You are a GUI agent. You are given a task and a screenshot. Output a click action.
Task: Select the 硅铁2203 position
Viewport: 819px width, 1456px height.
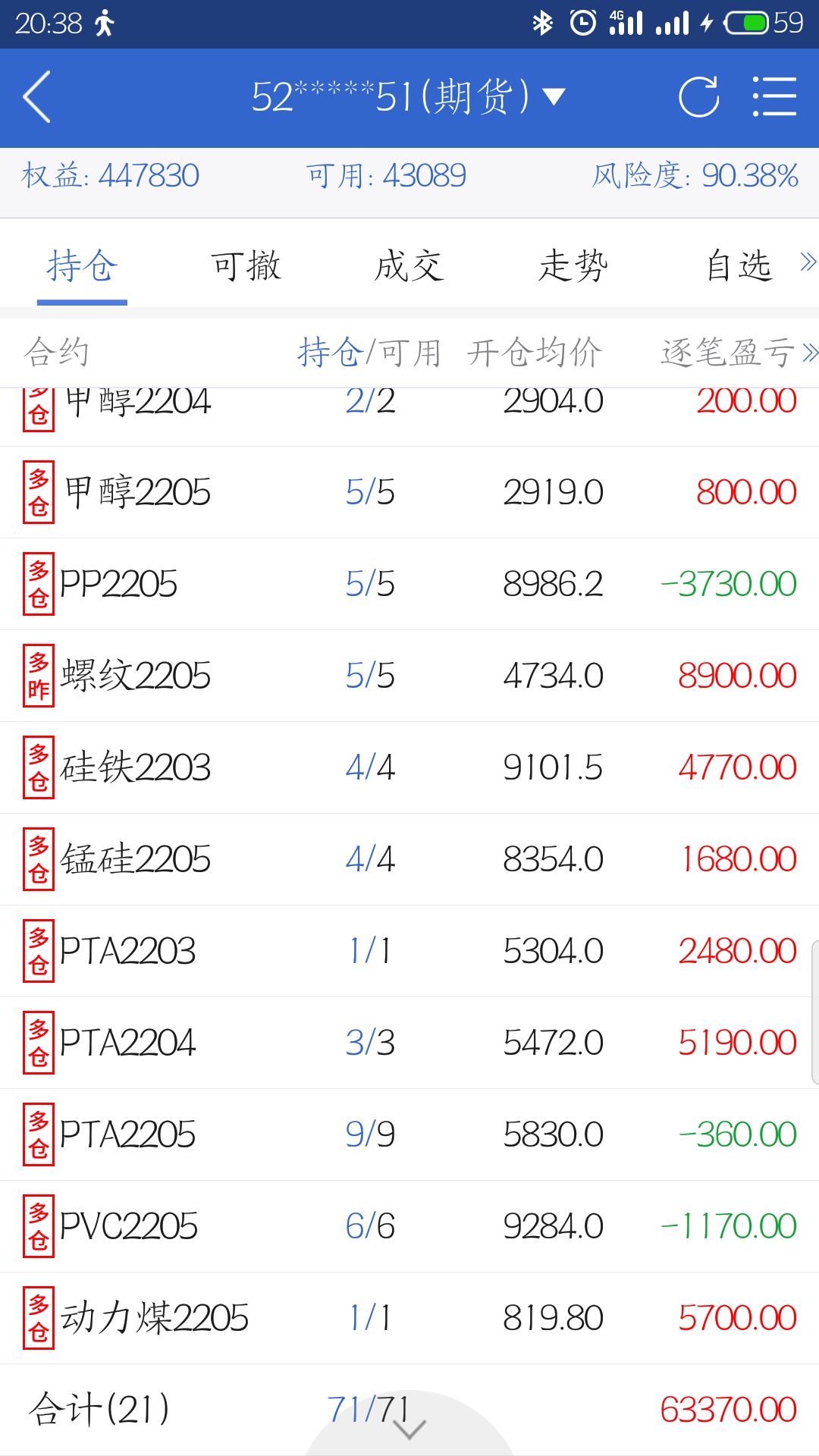pyautogui.click(x=409, y=767)
